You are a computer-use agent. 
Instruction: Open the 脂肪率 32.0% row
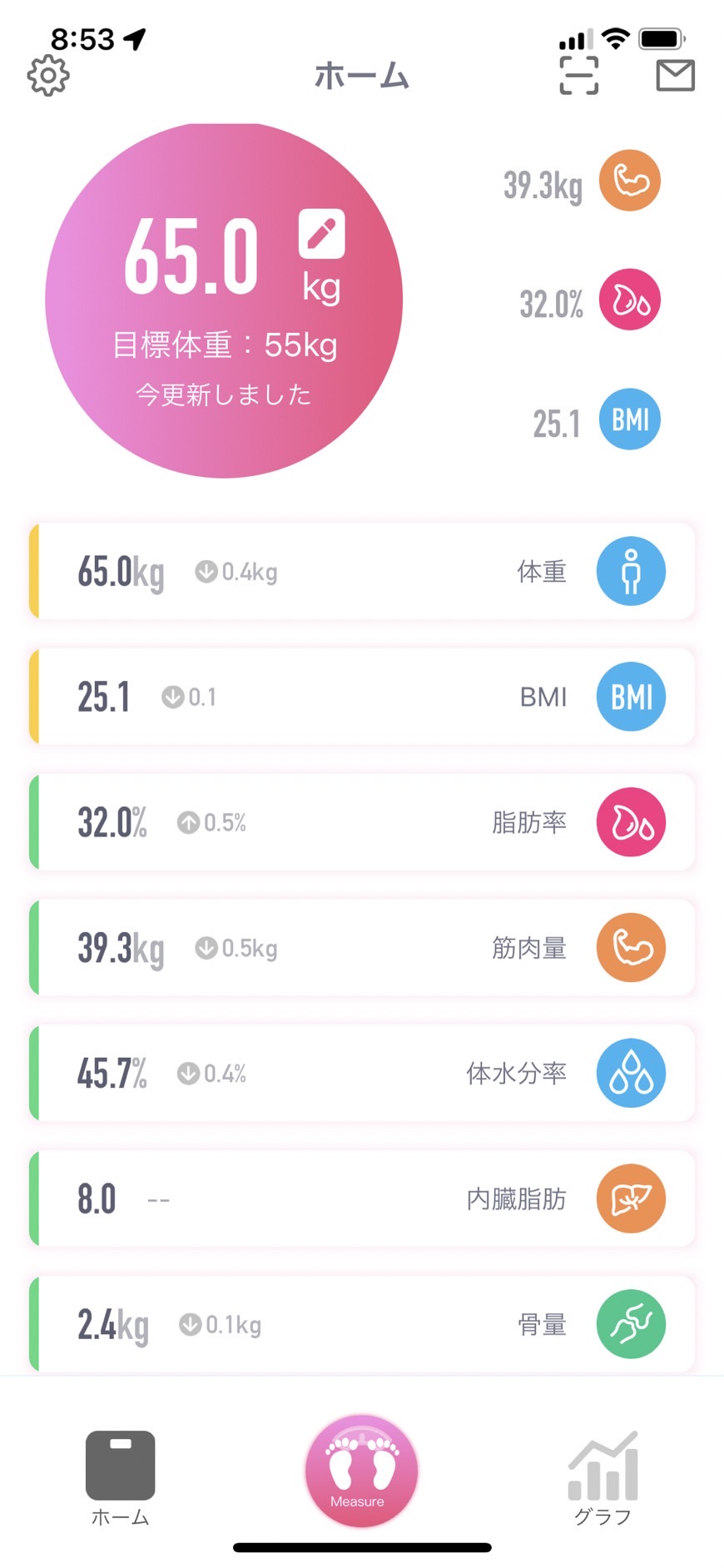pyautogui.click(x=362, y=822)
